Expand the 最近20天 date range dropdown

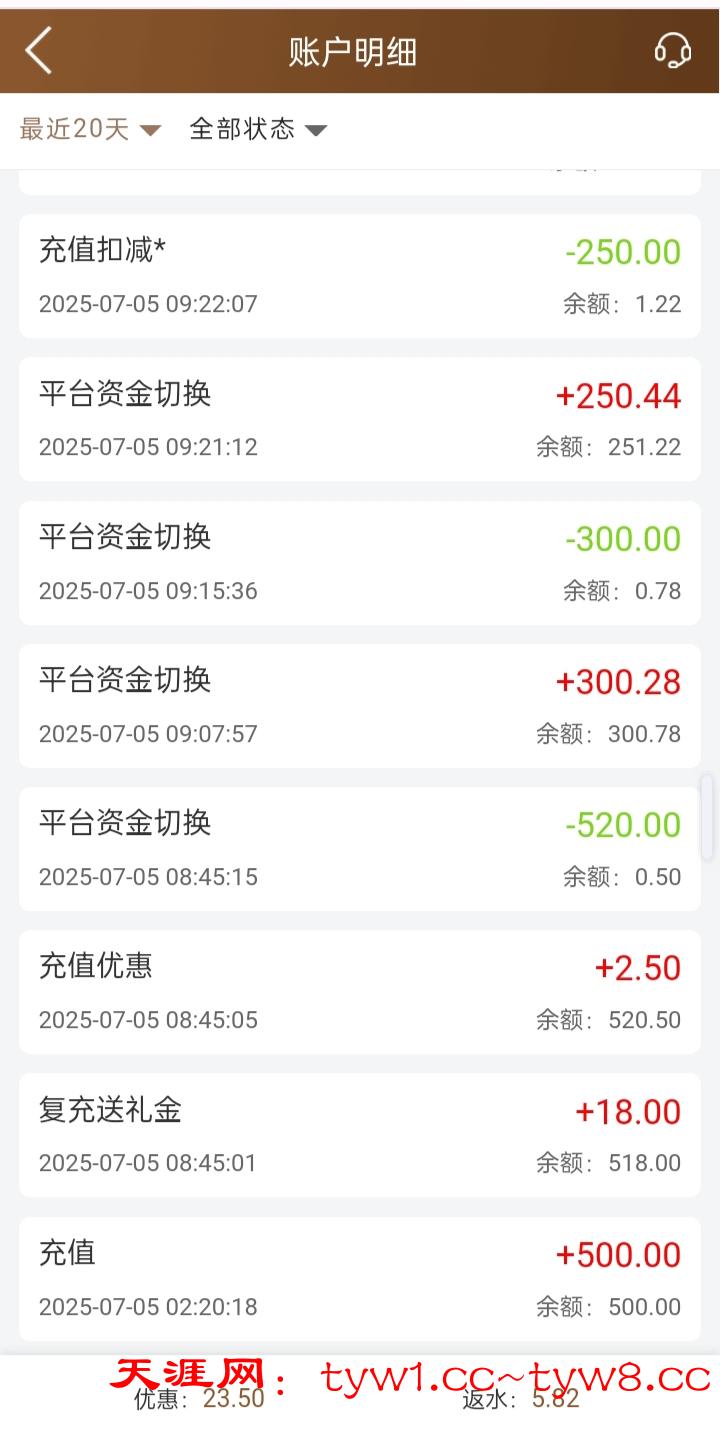tap(90, 129)
